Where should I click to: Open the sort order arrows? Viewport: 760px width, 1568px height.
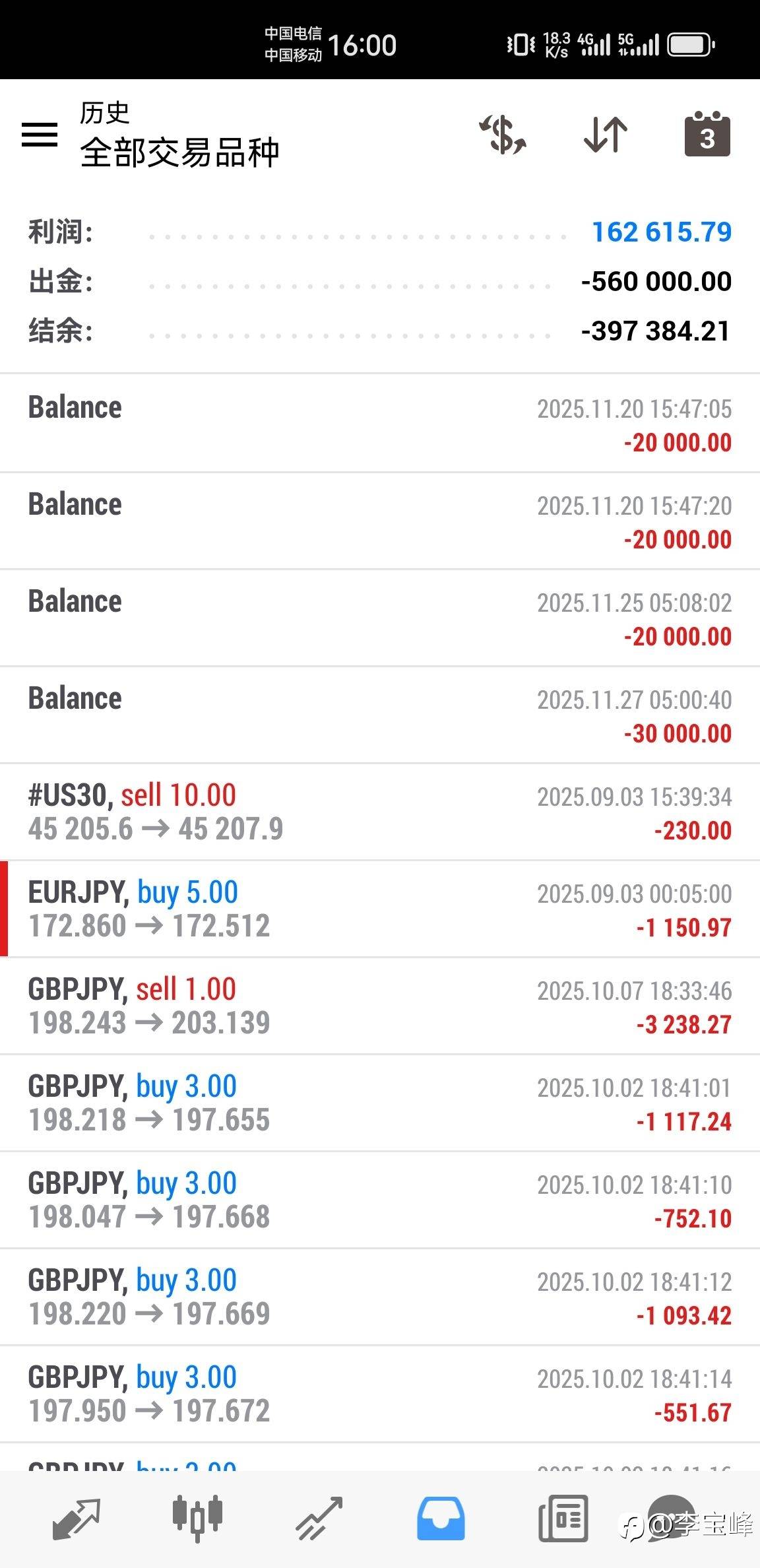pos(605,134)
